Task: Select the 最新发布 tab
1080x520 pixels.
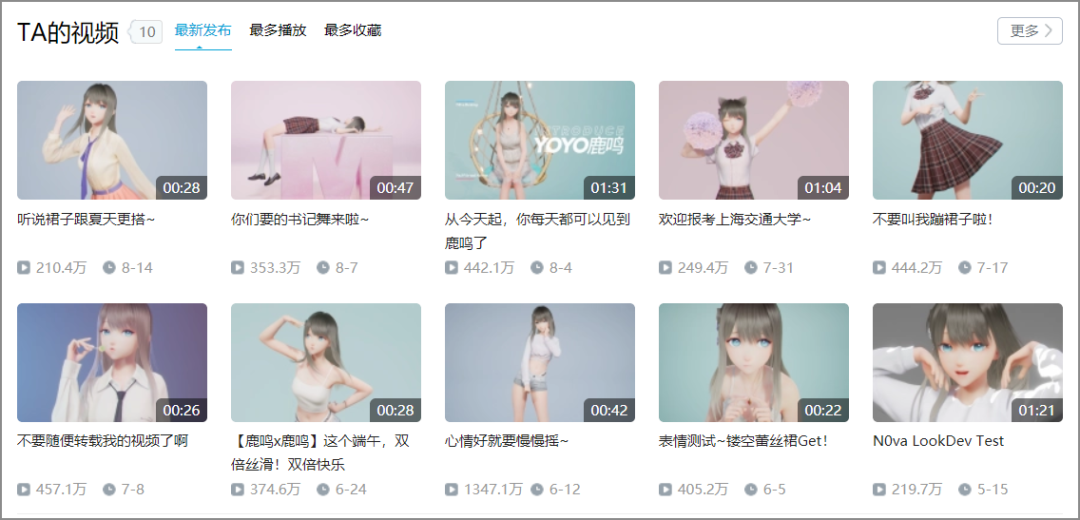Action: (203, 31)
